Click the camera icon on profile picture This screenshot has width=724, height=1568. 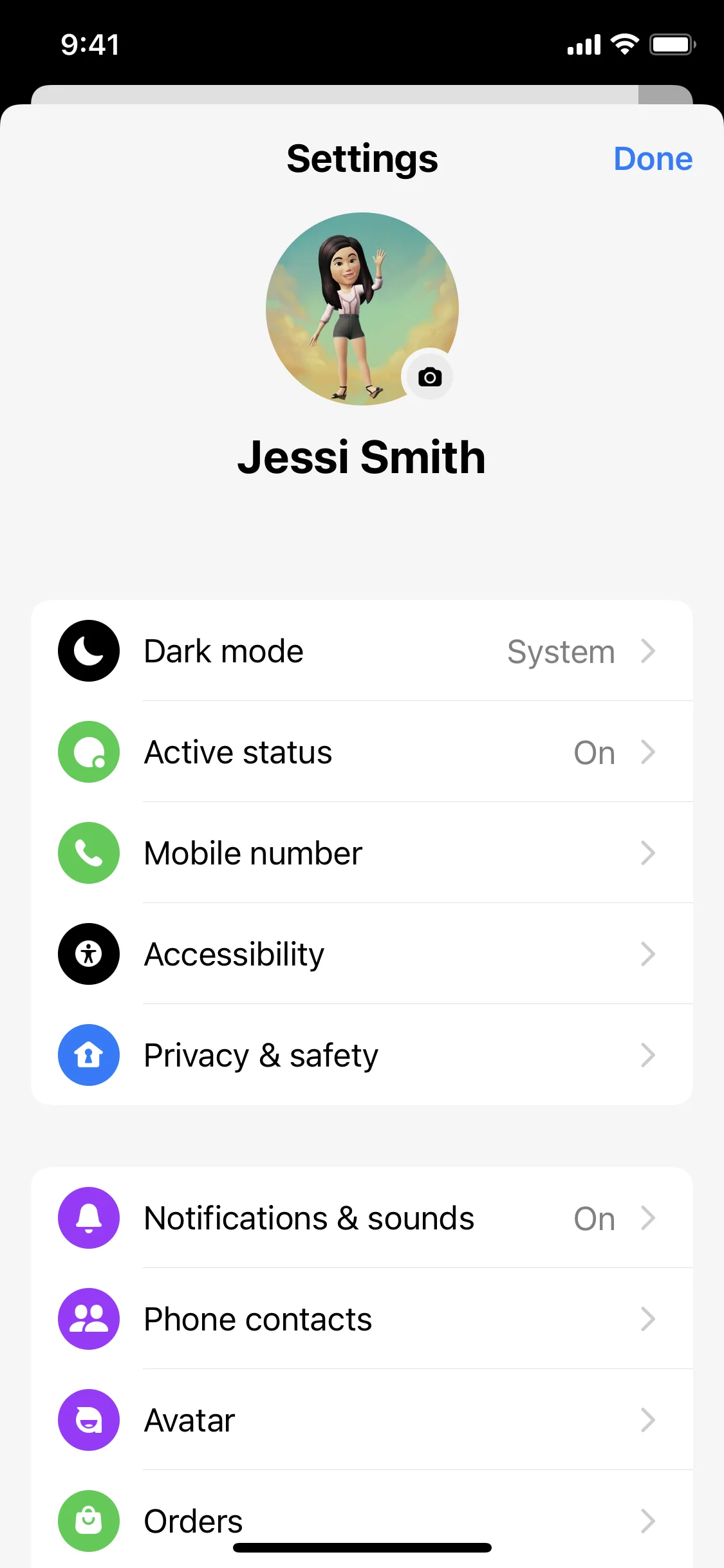[x=429, y=377]
